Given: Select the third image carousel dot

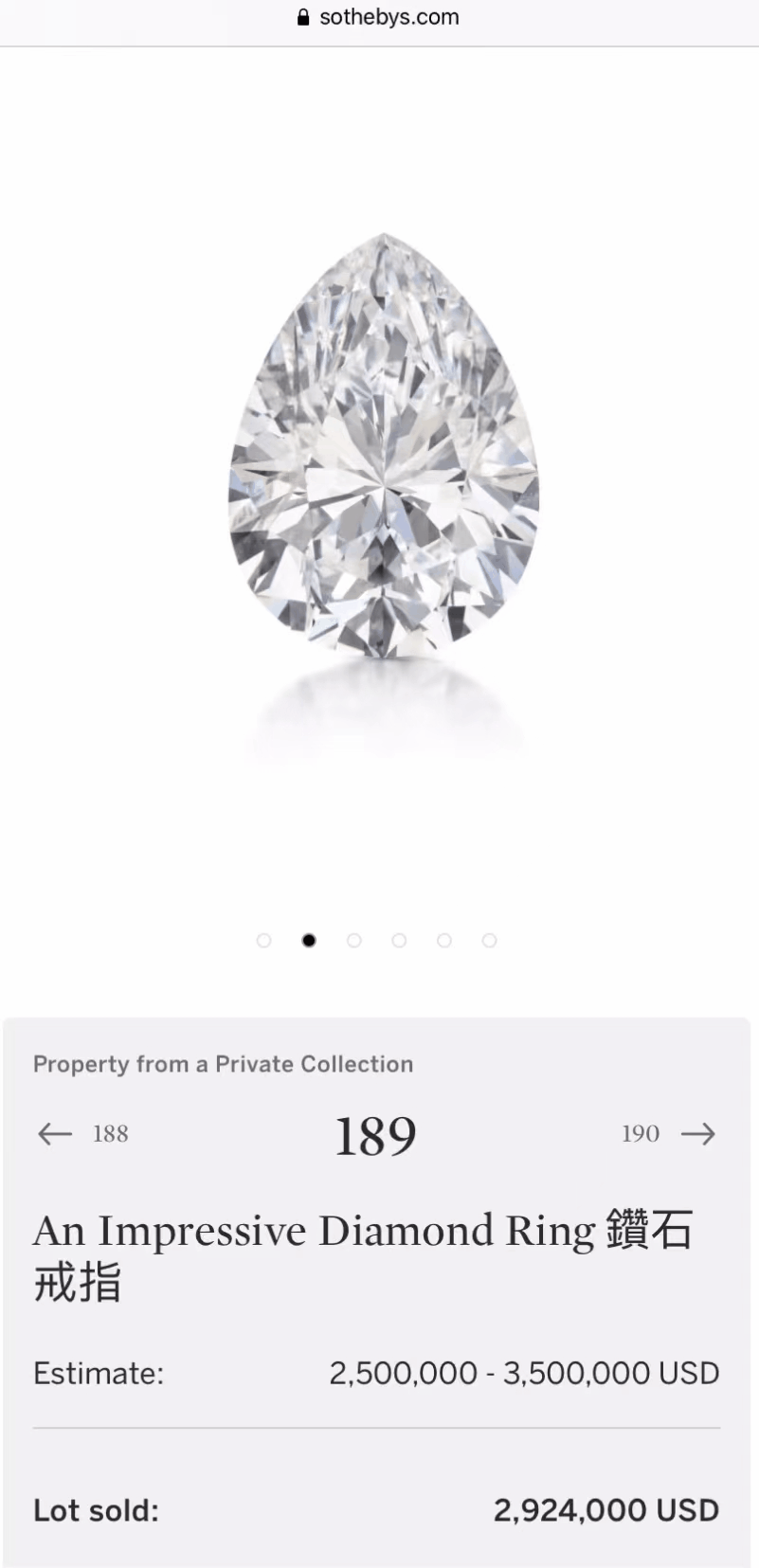Looking at the screenshot, I should [x=354, y=941].
